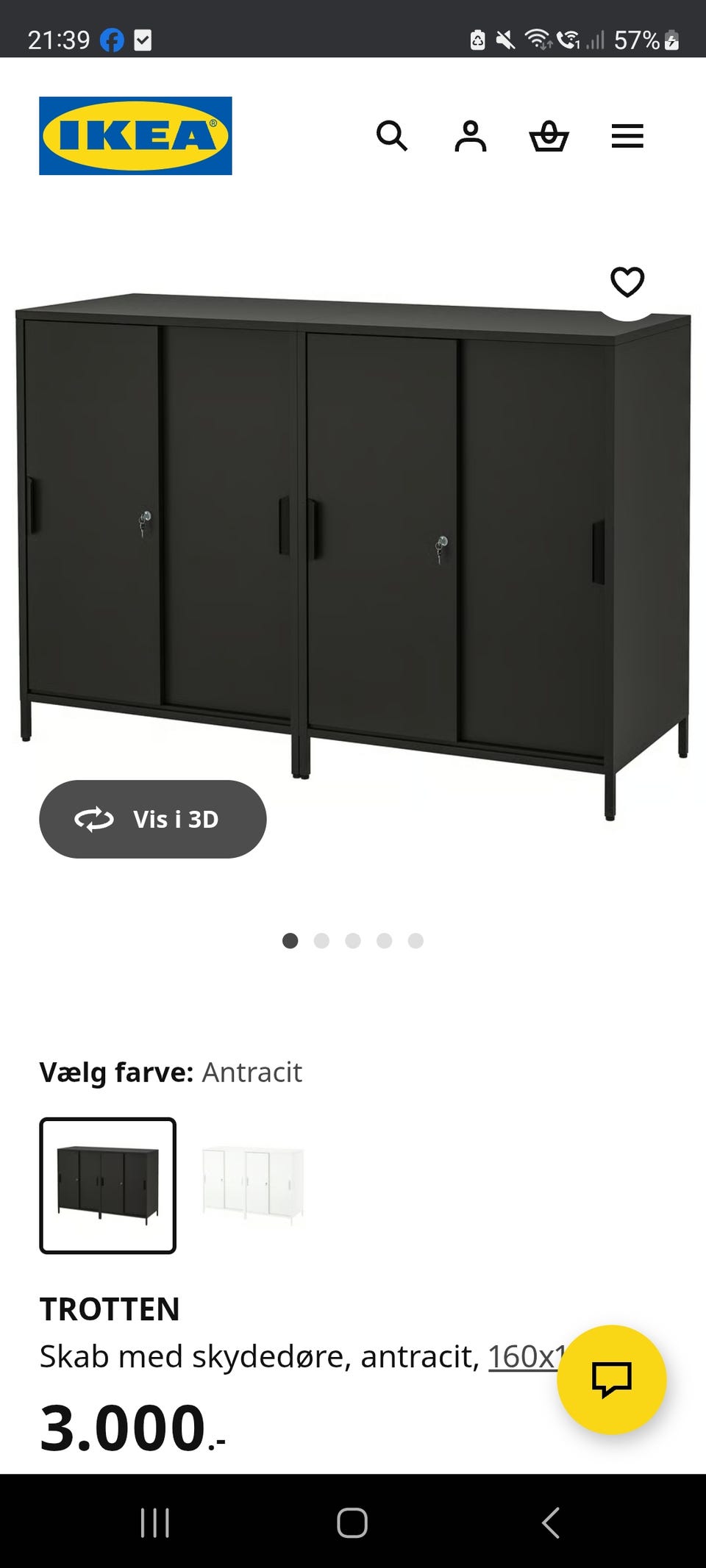Go to IKEA home via logo
Viewport: 706px width, 1568px height.
(x=135, y=136)
